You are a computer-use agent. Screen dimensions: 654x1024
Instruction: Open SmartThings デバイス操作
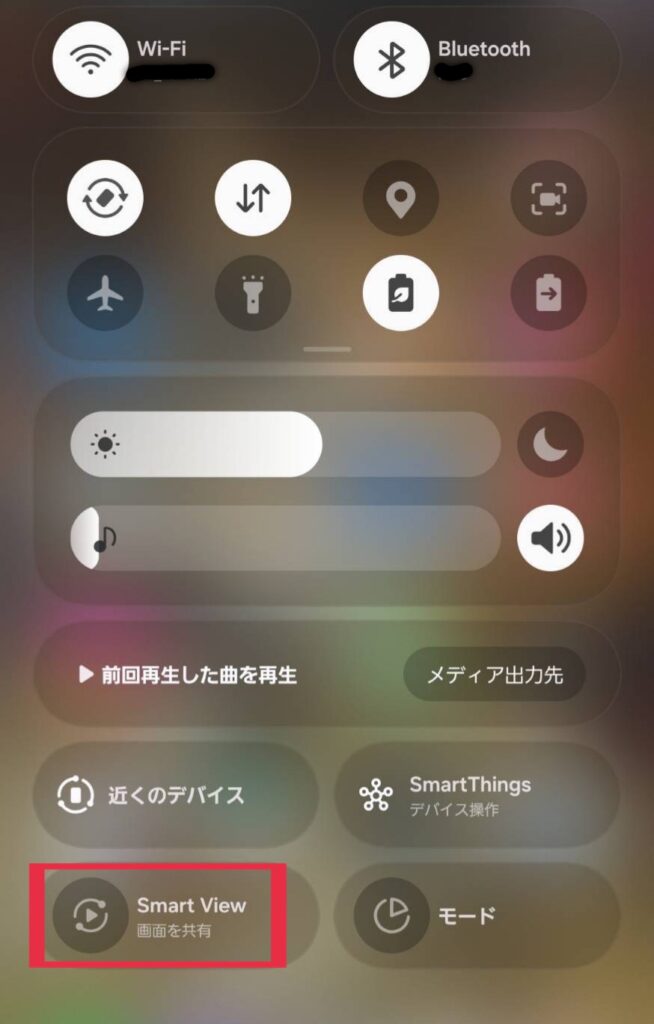pos(476,795)
